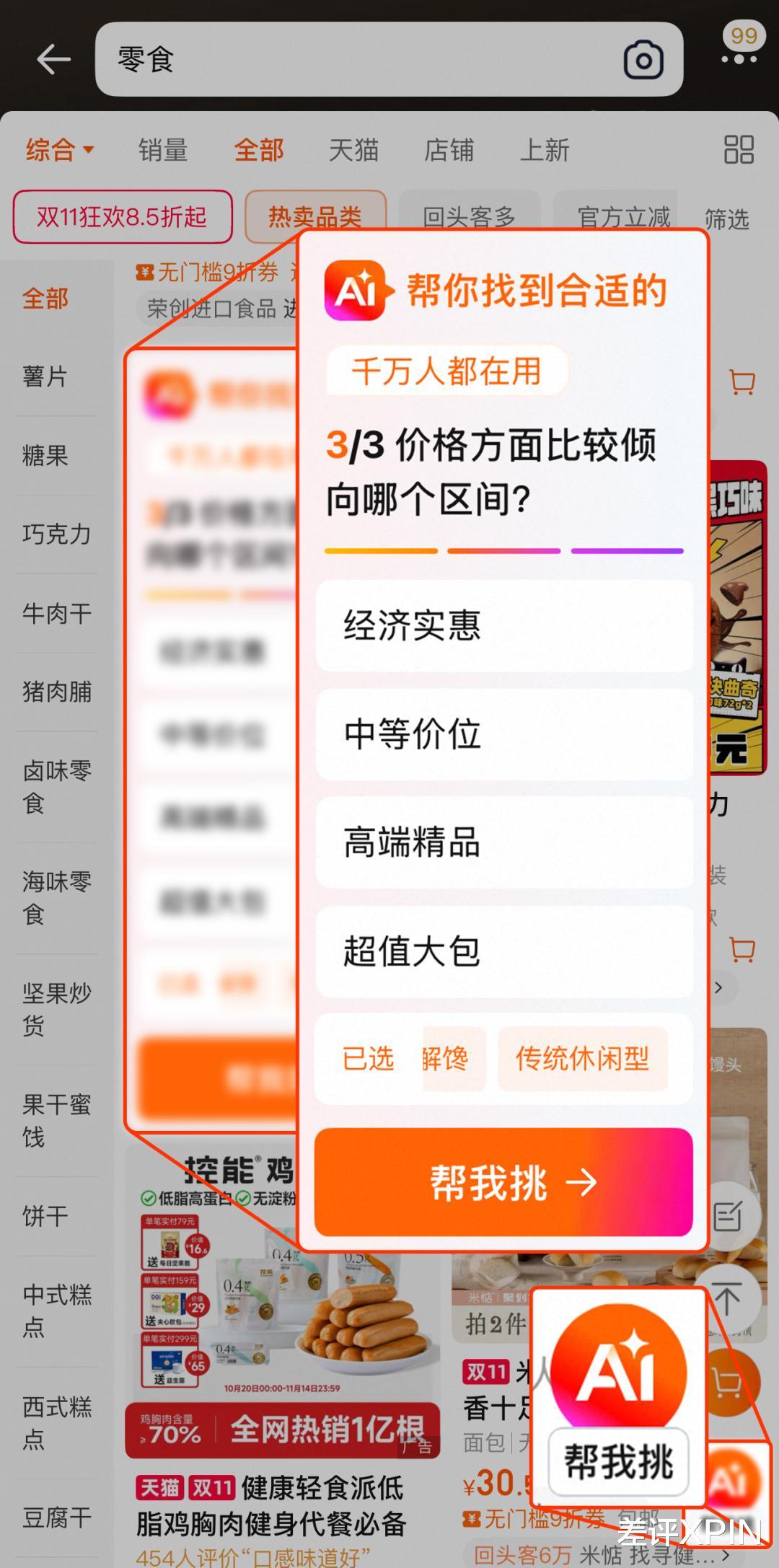Viewport: 779px width, 1568px height.
Task: Open the camera image search
Action: click(x=641, y=60)
